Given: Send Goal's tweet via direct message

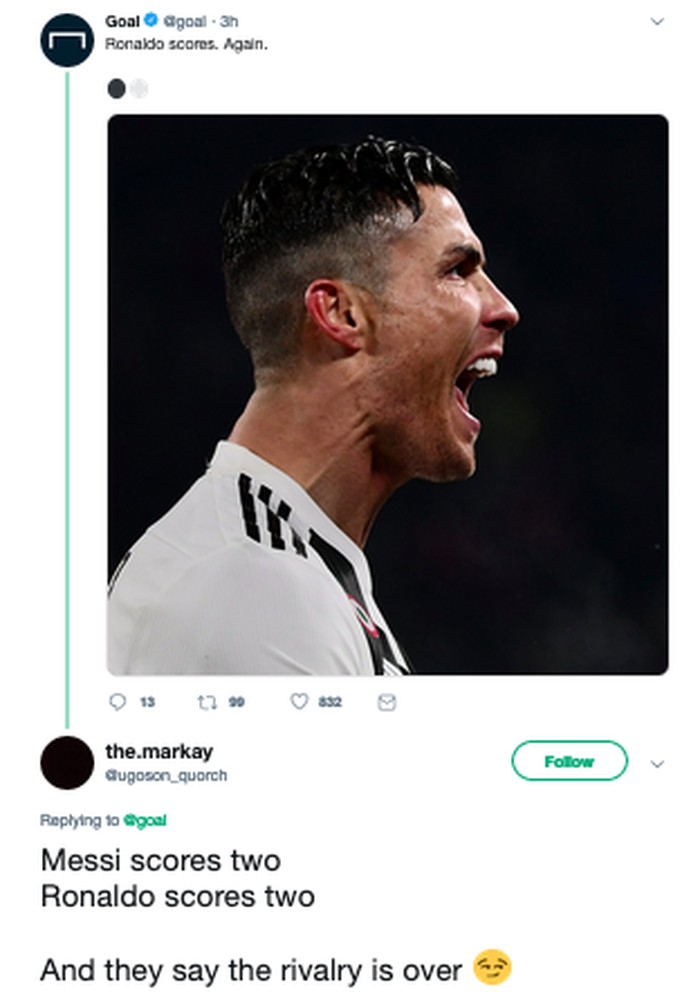Looking at the screenshot, I should 387,702.
